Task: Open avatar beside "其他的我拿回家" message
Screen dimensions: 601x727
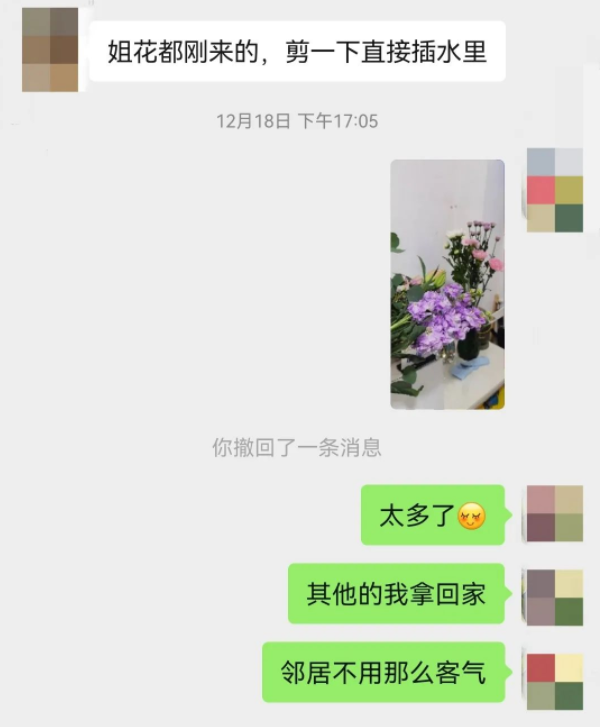Action: click(554, 597)
